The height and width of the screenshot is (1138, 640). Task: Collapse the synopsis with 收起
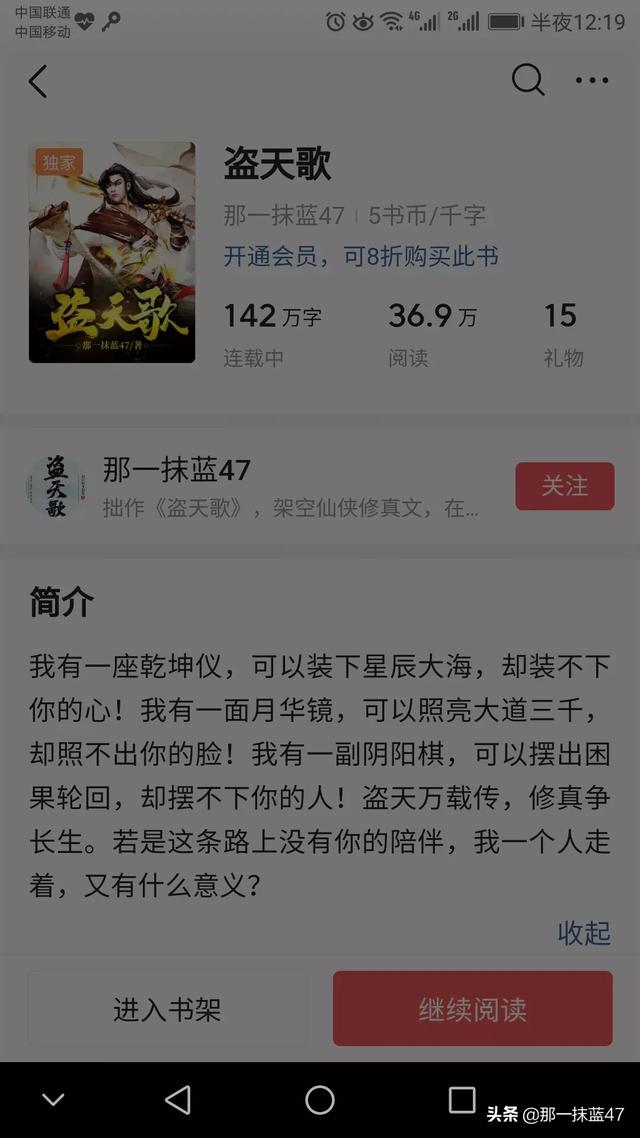[x=584, y=932]
